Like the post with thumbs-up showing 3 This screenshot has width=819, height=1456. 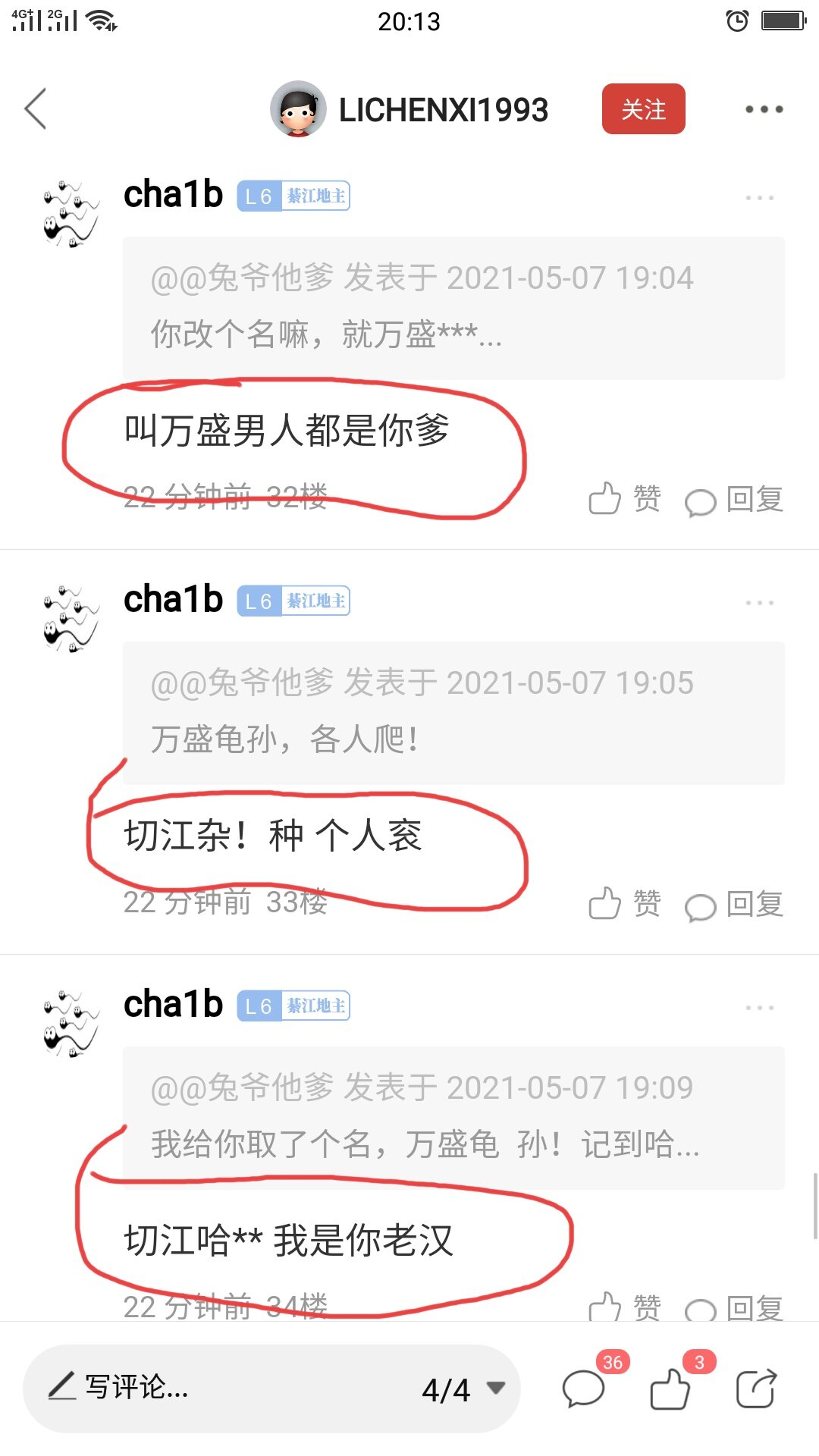[x=670, y=1389]
